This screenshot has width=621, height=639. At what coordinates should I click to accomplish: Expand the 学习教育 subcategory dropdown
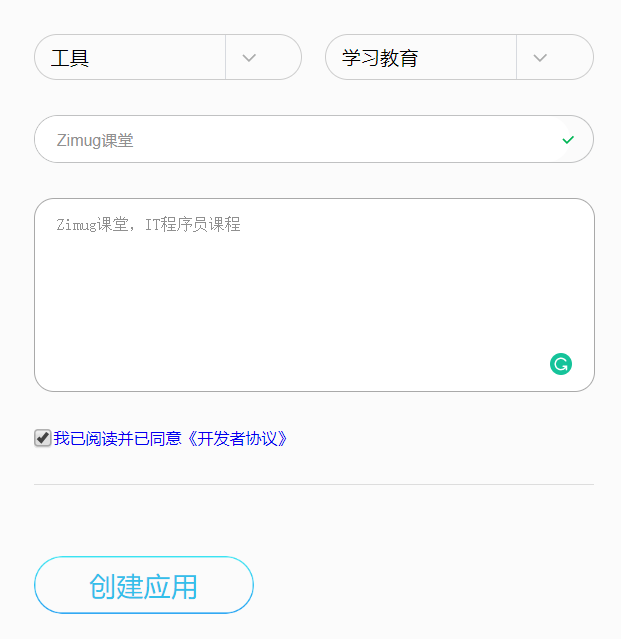[540, 58]
